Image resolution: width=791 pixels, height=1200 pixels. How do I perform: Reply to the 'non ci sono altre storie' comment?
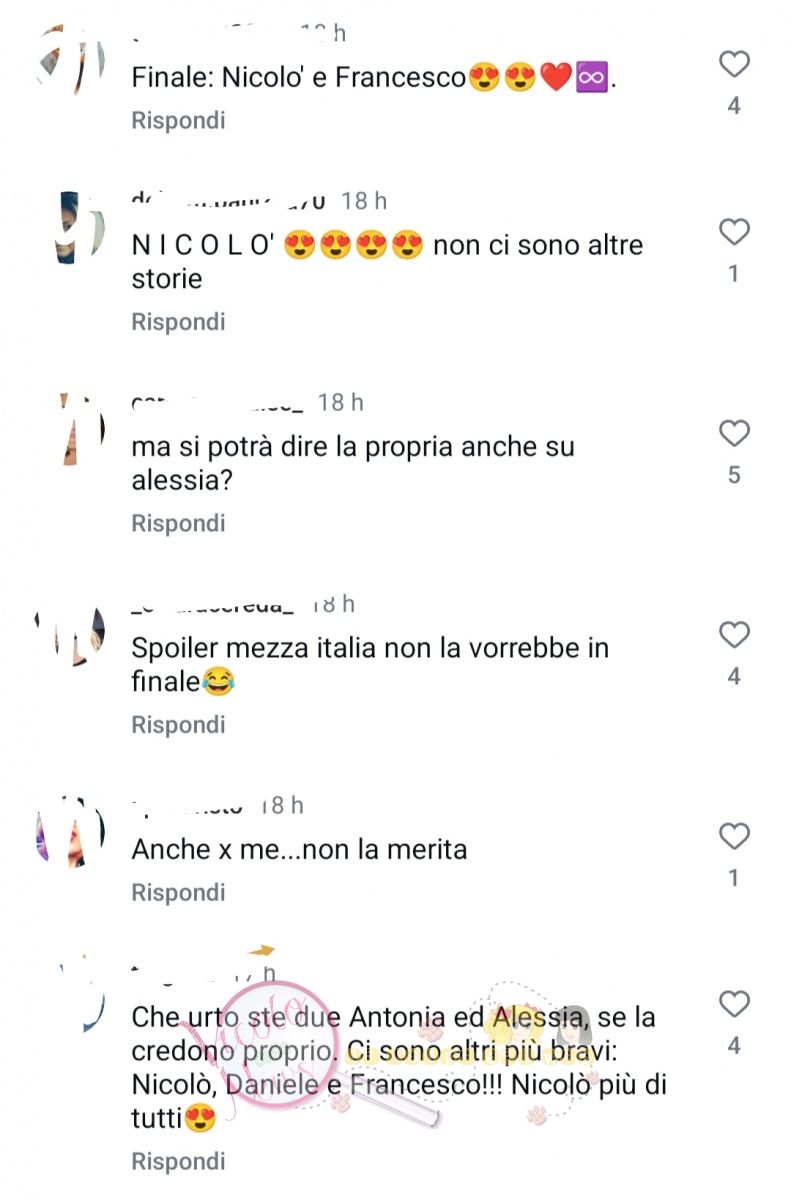[x=178, y=321]
